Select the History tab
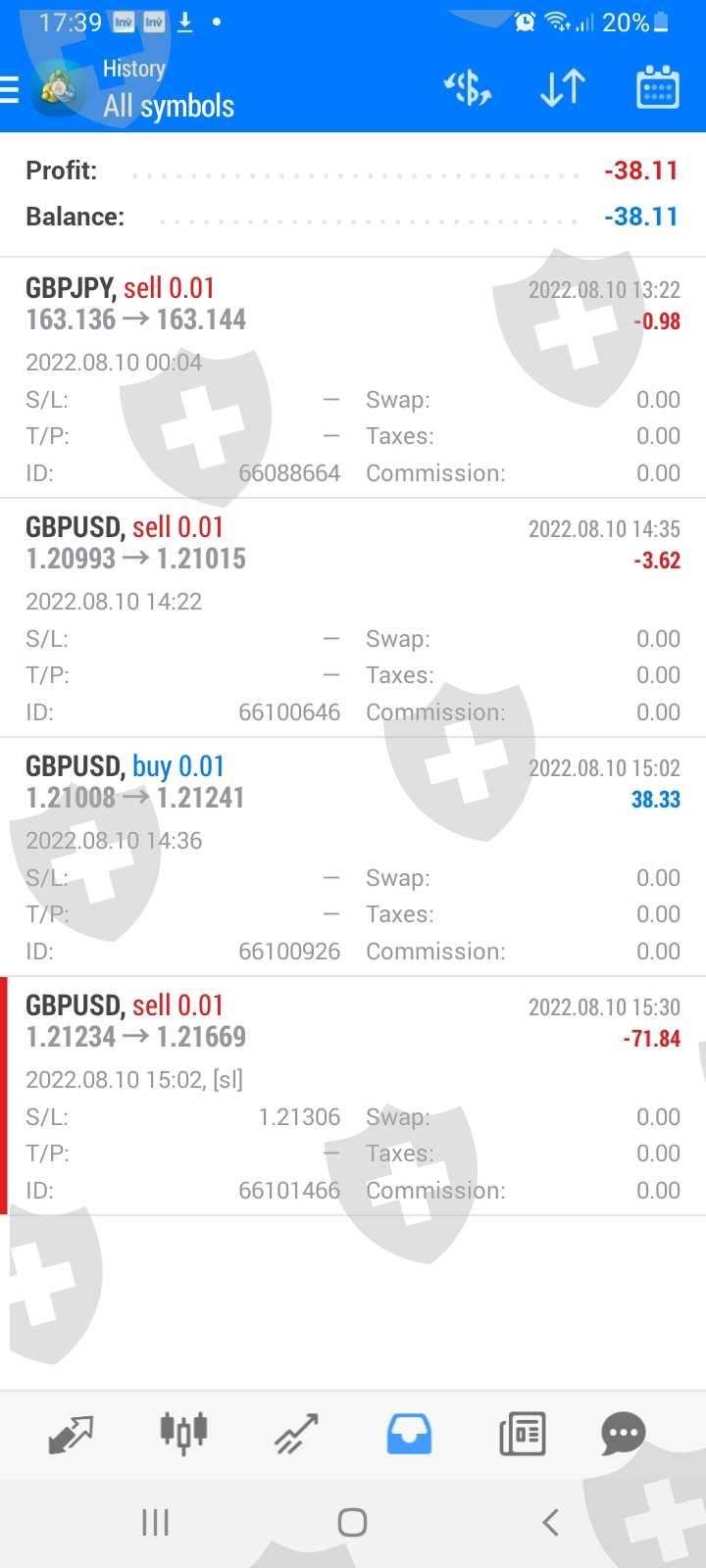 click(409, 1435)
